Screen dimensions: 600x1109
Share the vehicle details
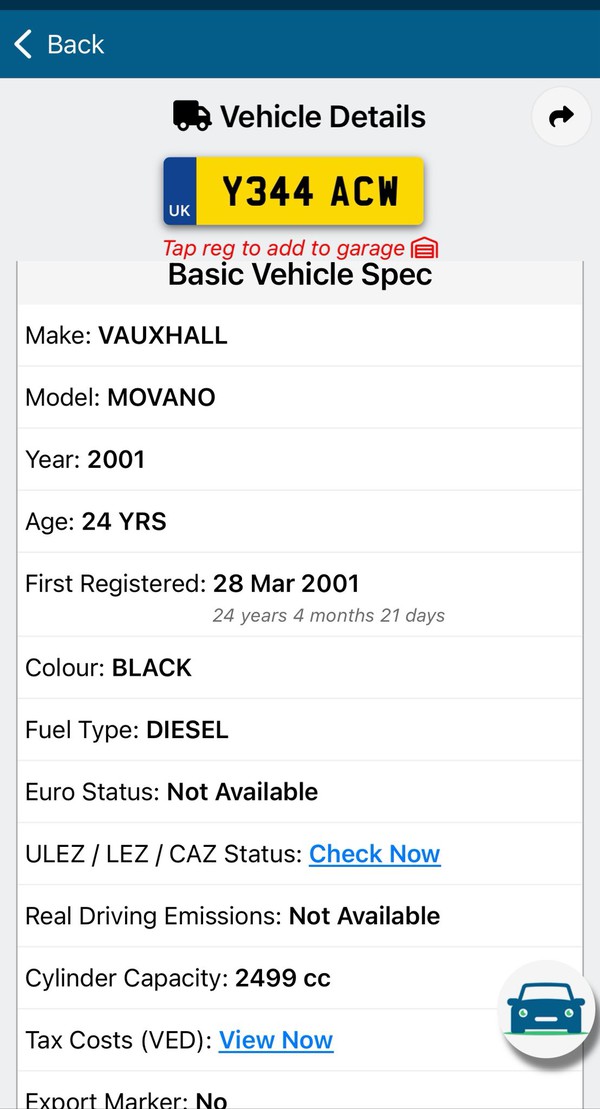pos(561,117)
